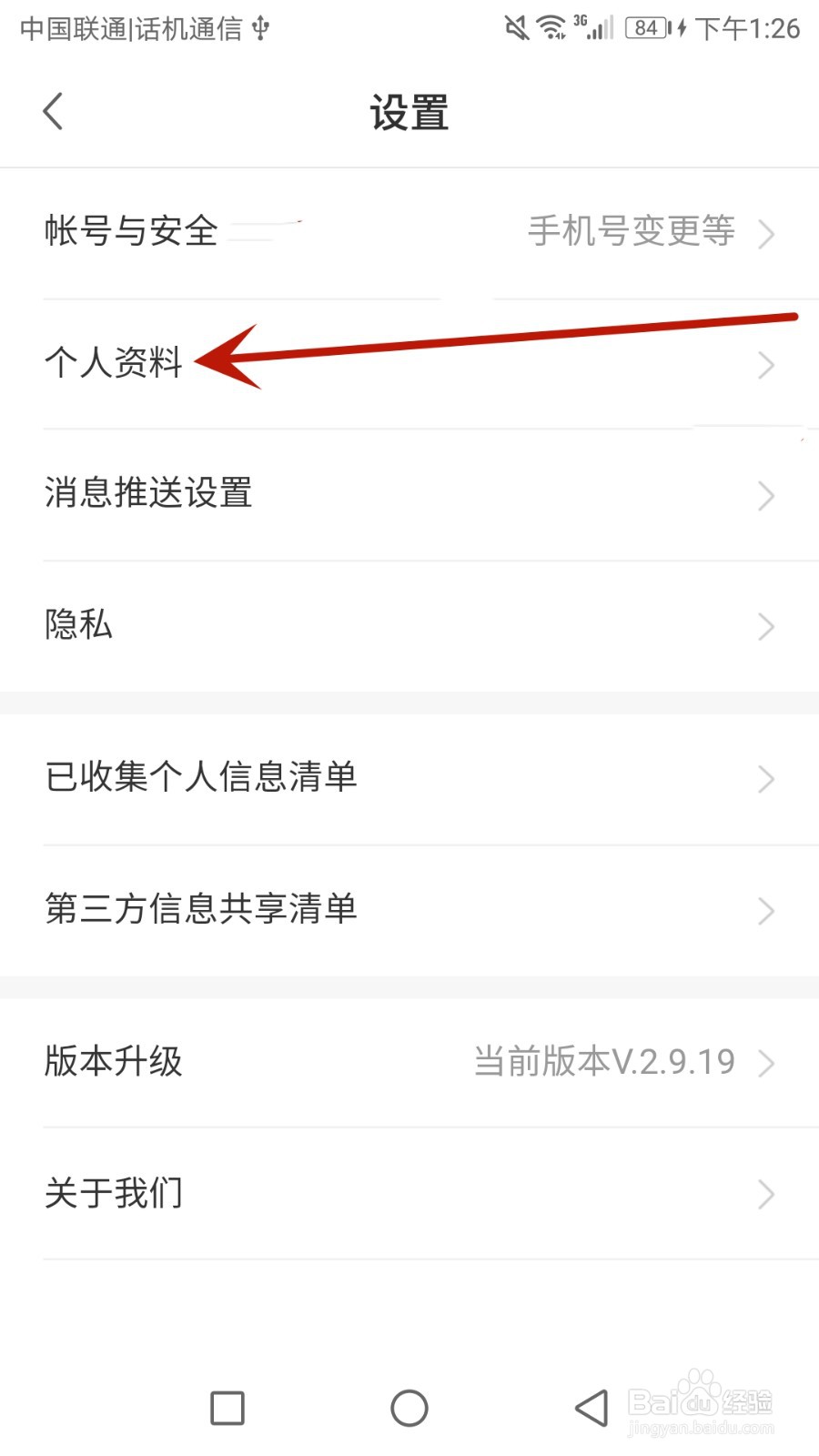The height and width of the screenshot is (1456, 819).
Task: Tap the 设置 page title
Action: (x=409, y=111)
